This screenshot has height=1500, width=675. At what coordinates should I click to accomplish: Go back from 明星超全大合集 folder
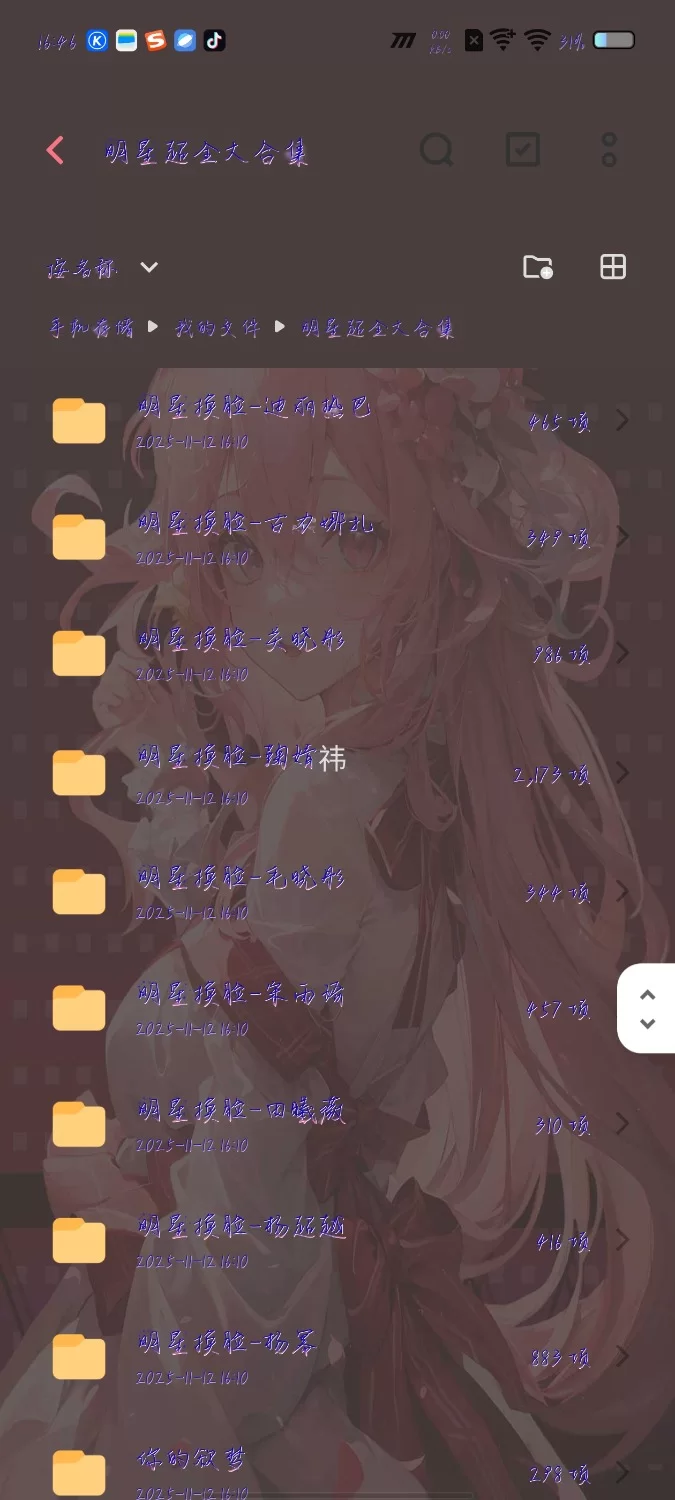(x=55, y=151)
